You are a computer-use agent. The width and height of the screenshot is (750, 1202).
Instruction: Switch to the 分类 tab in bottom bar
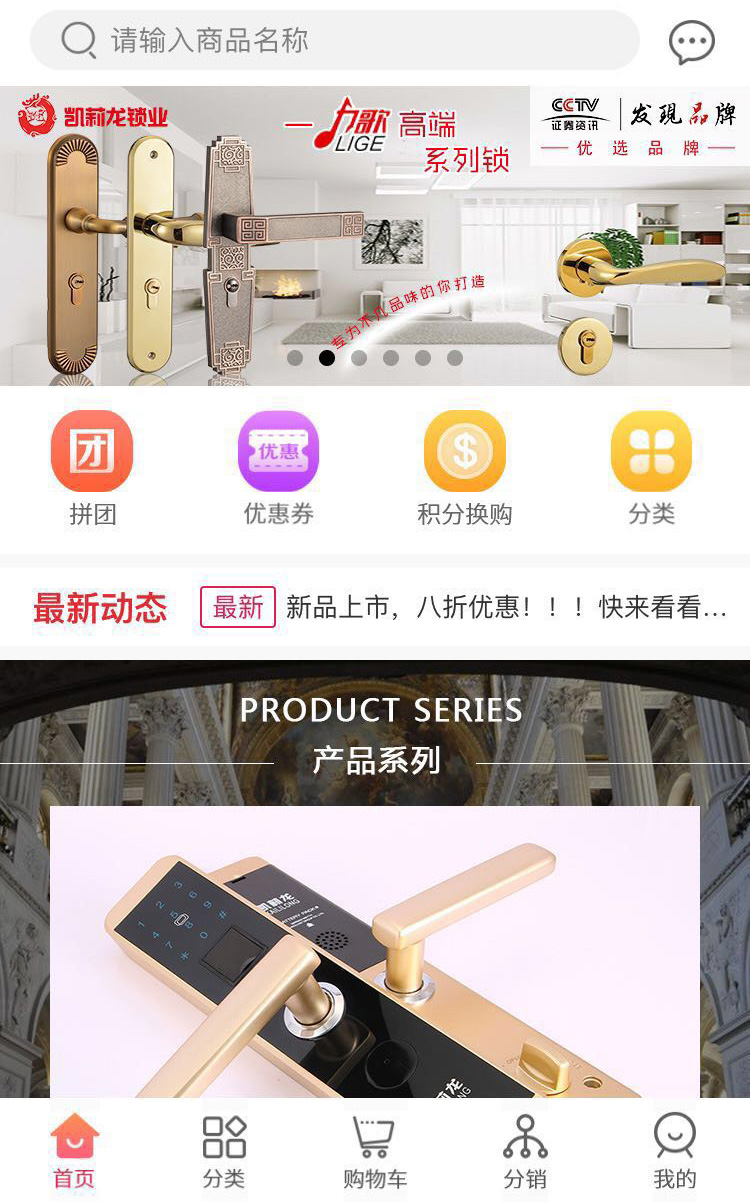coord(224,1151)
